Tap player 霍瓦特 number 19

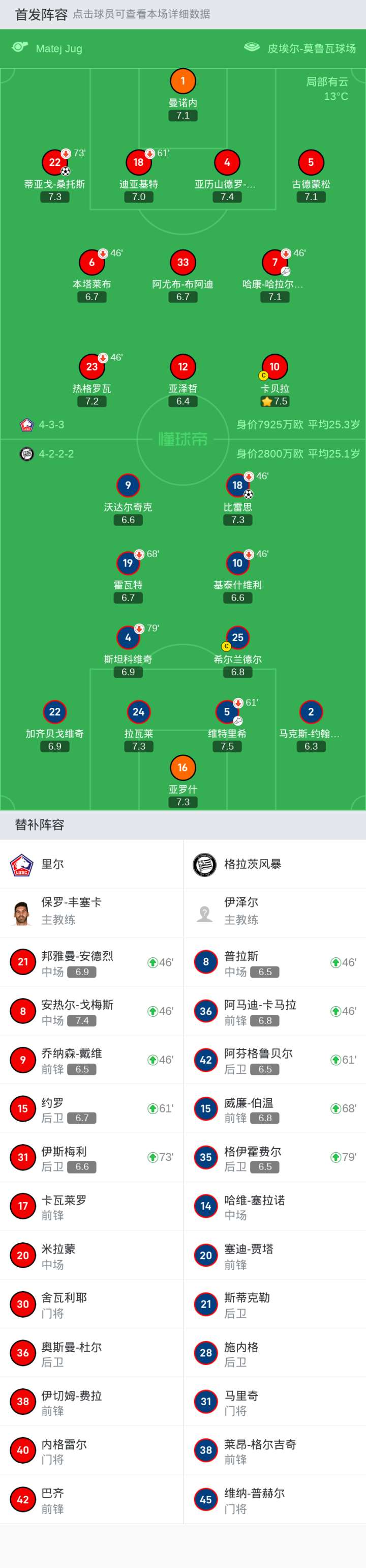tap(128, 563)
